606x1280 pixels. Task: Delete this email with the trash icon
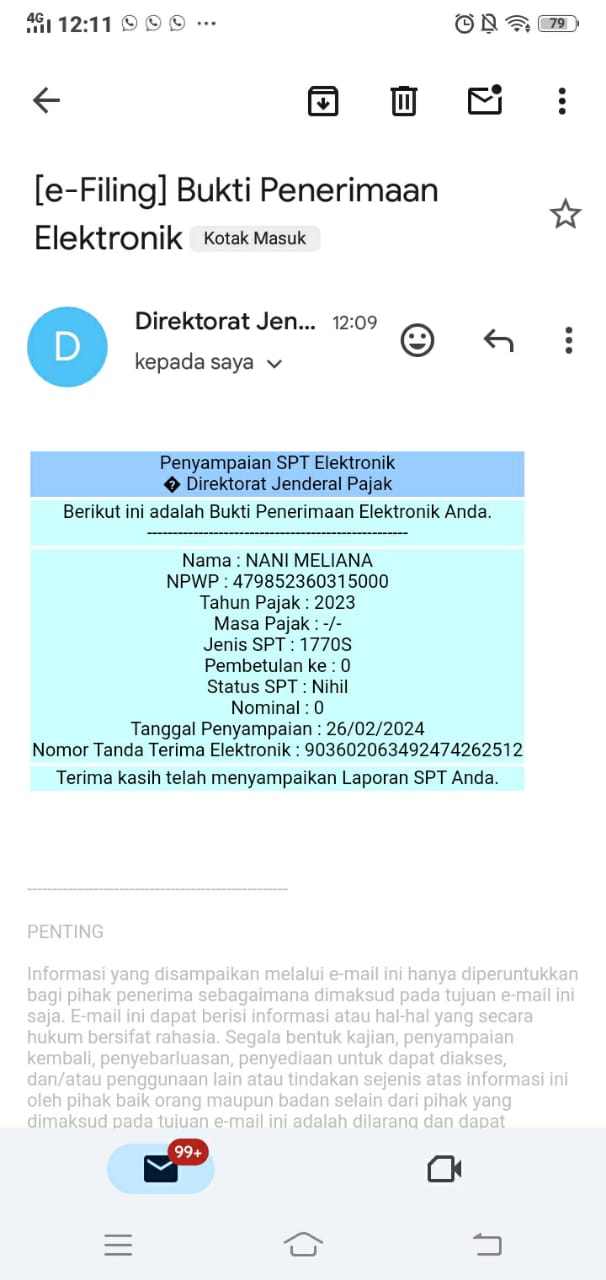[404, 101]
